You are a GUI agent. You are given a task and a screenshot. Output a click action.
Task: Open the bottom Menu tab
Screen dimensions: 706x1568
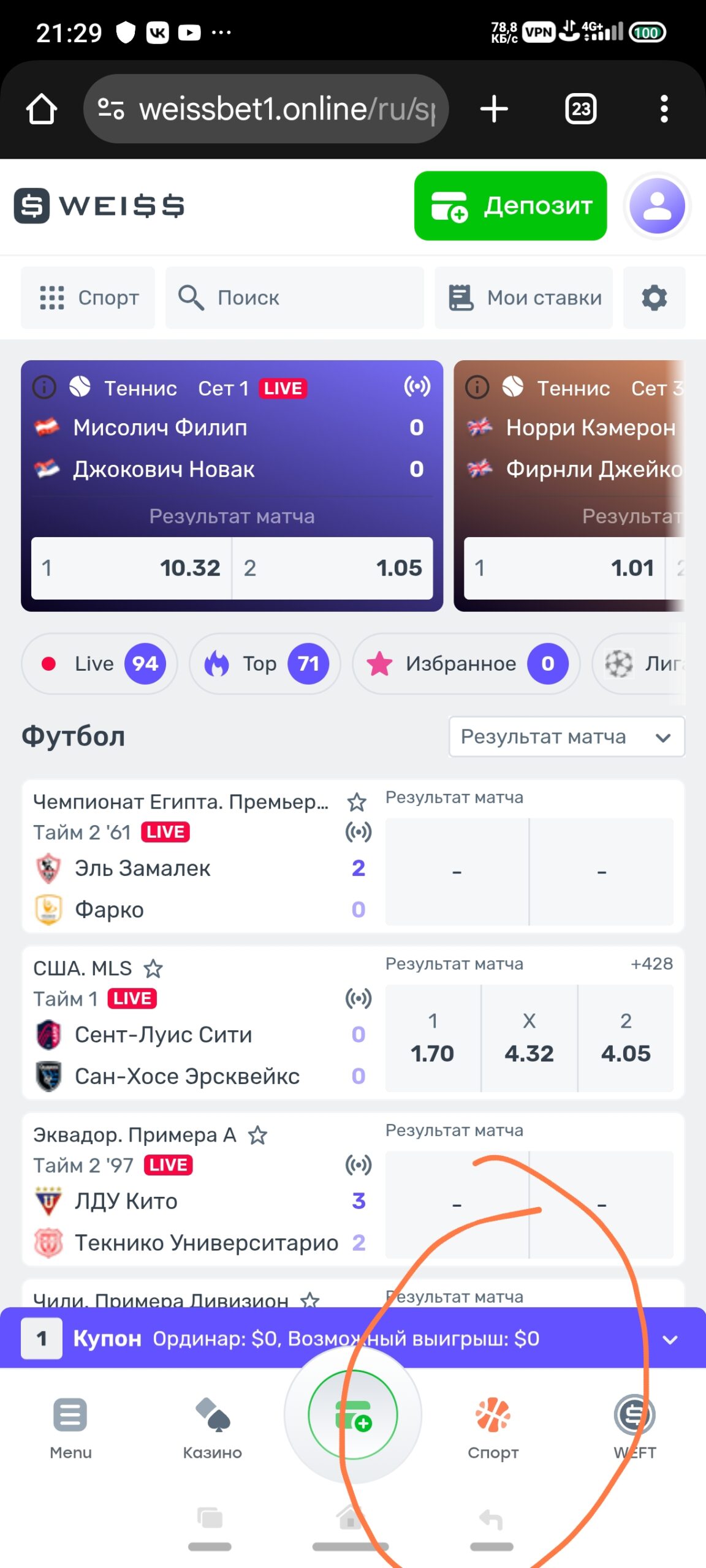(70, 1428)
